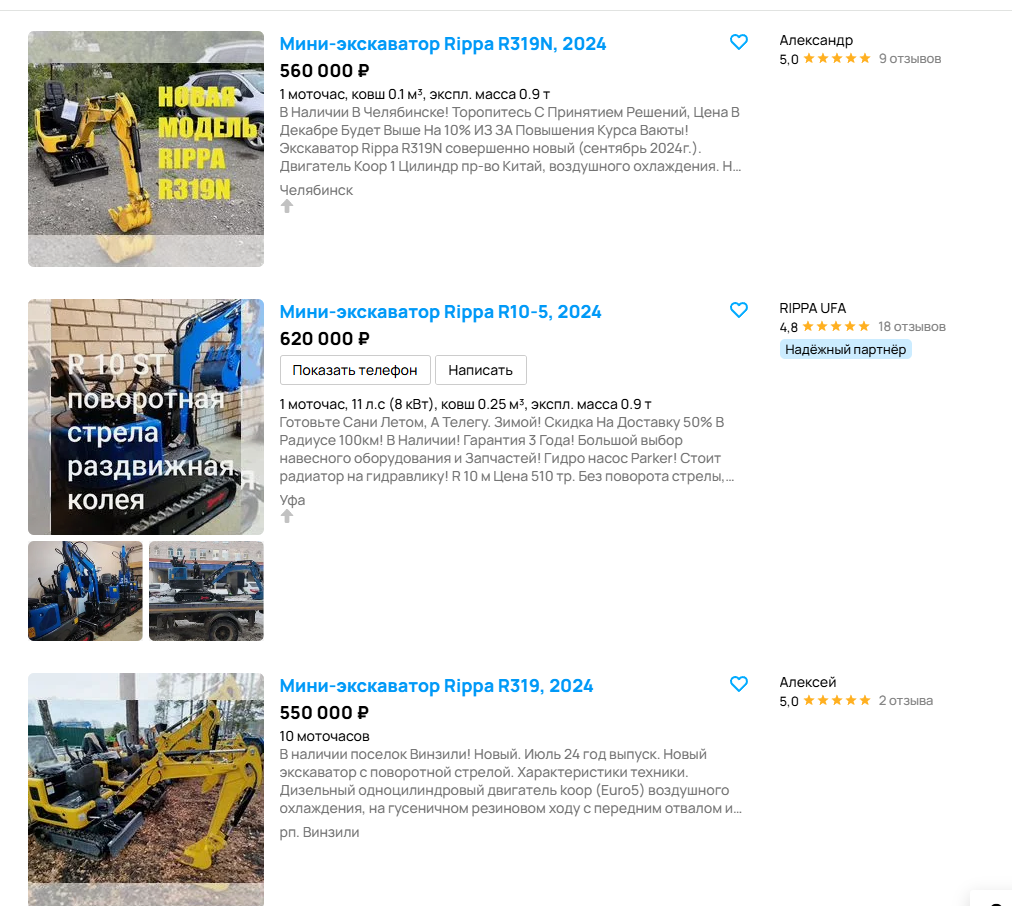Open photo of the Rippa R319N excavator
This screenshot has height=906, width=1012.
pyautogui.click(x=146, y=149)
